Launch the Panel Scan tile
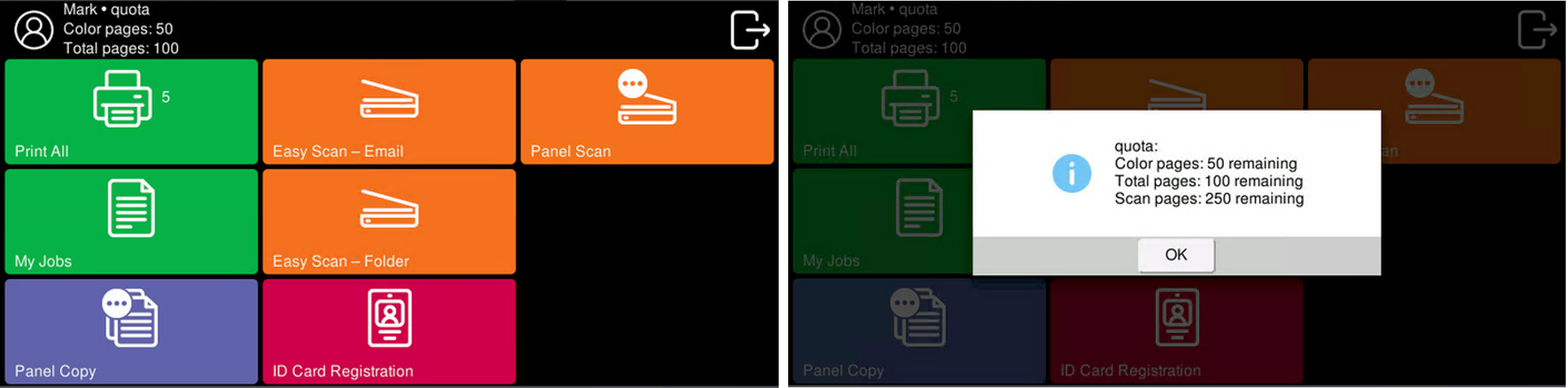1568x388 pixels. (646, 112)
